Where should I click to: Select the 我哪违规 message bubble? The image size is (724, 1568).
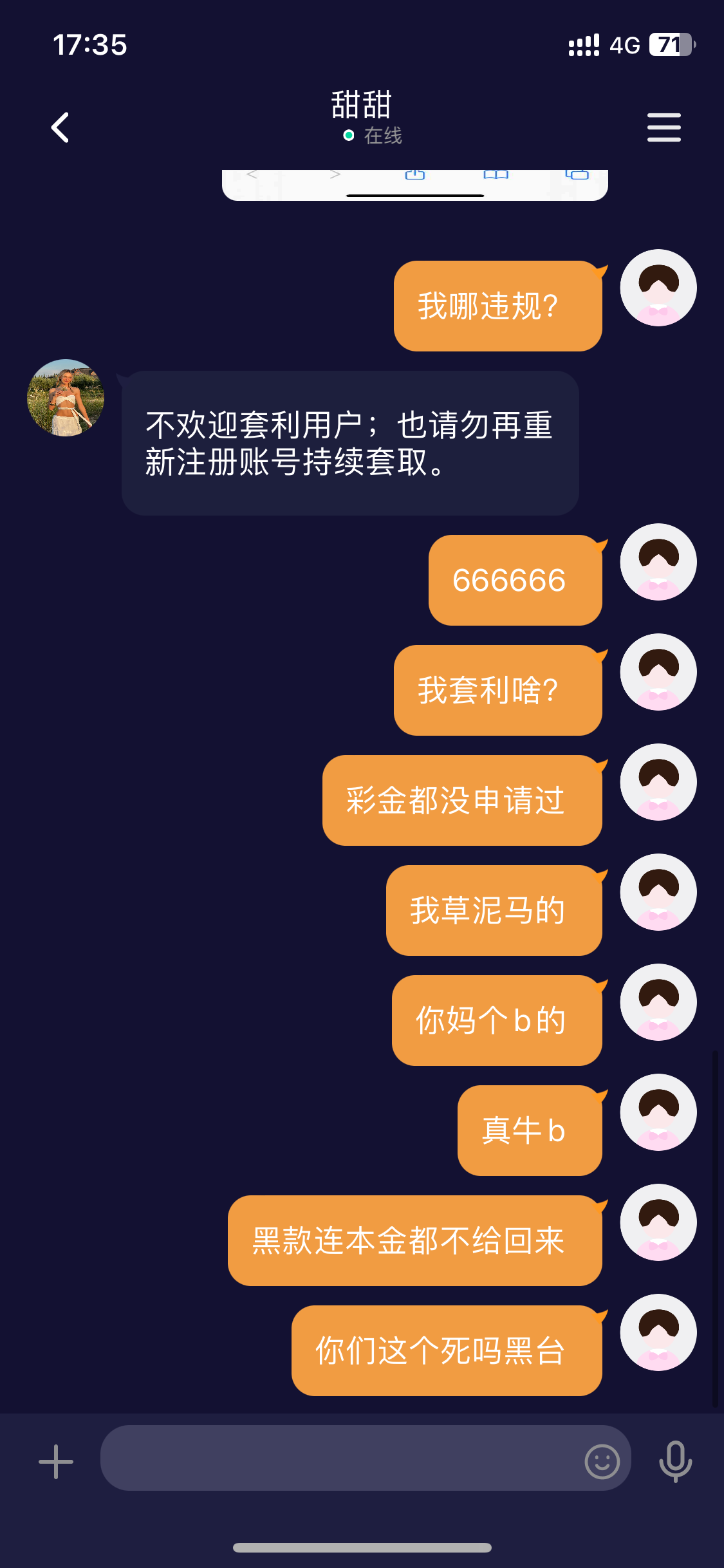[497, 306]
